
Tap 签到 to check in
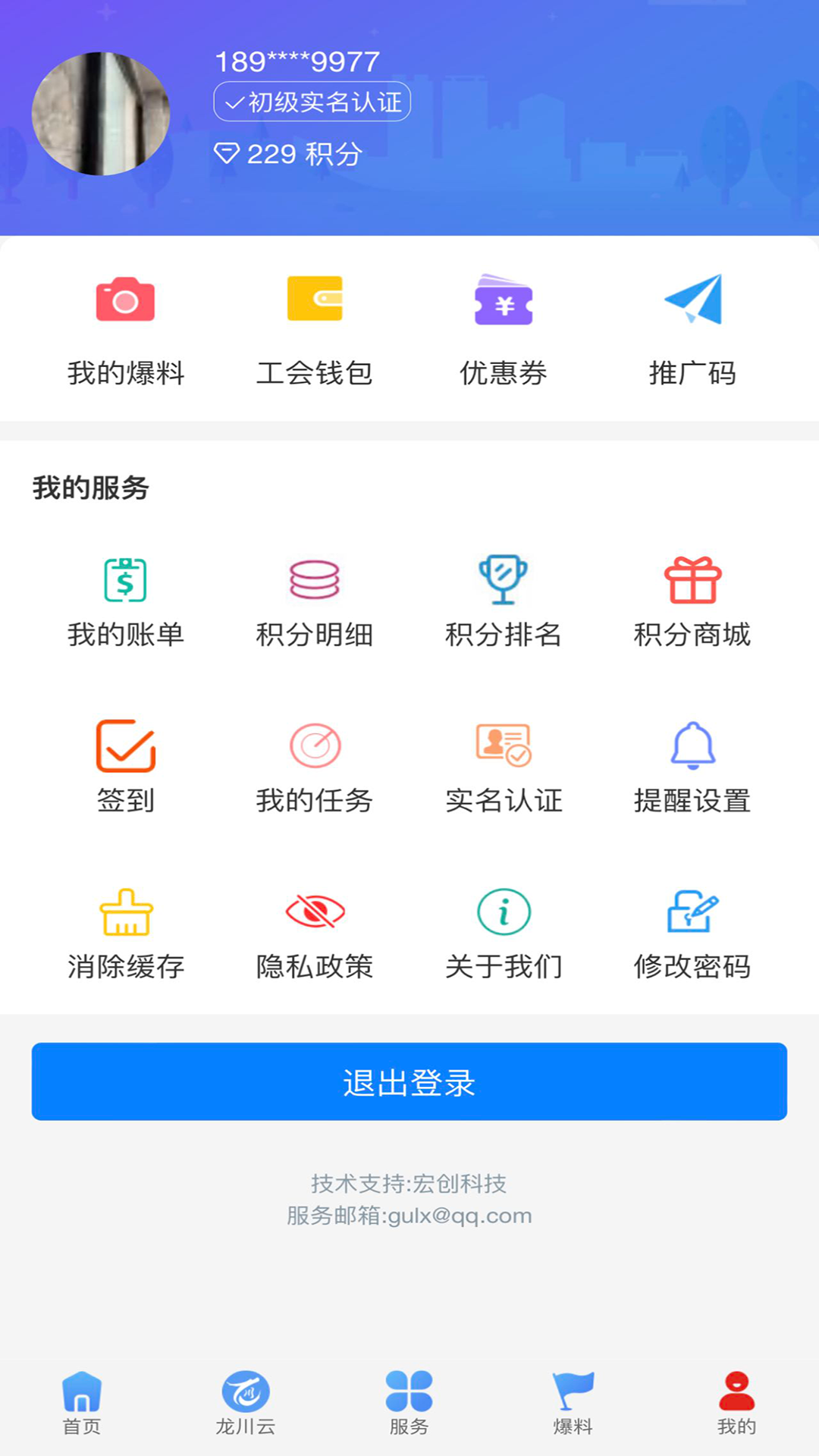pos(125,766)
